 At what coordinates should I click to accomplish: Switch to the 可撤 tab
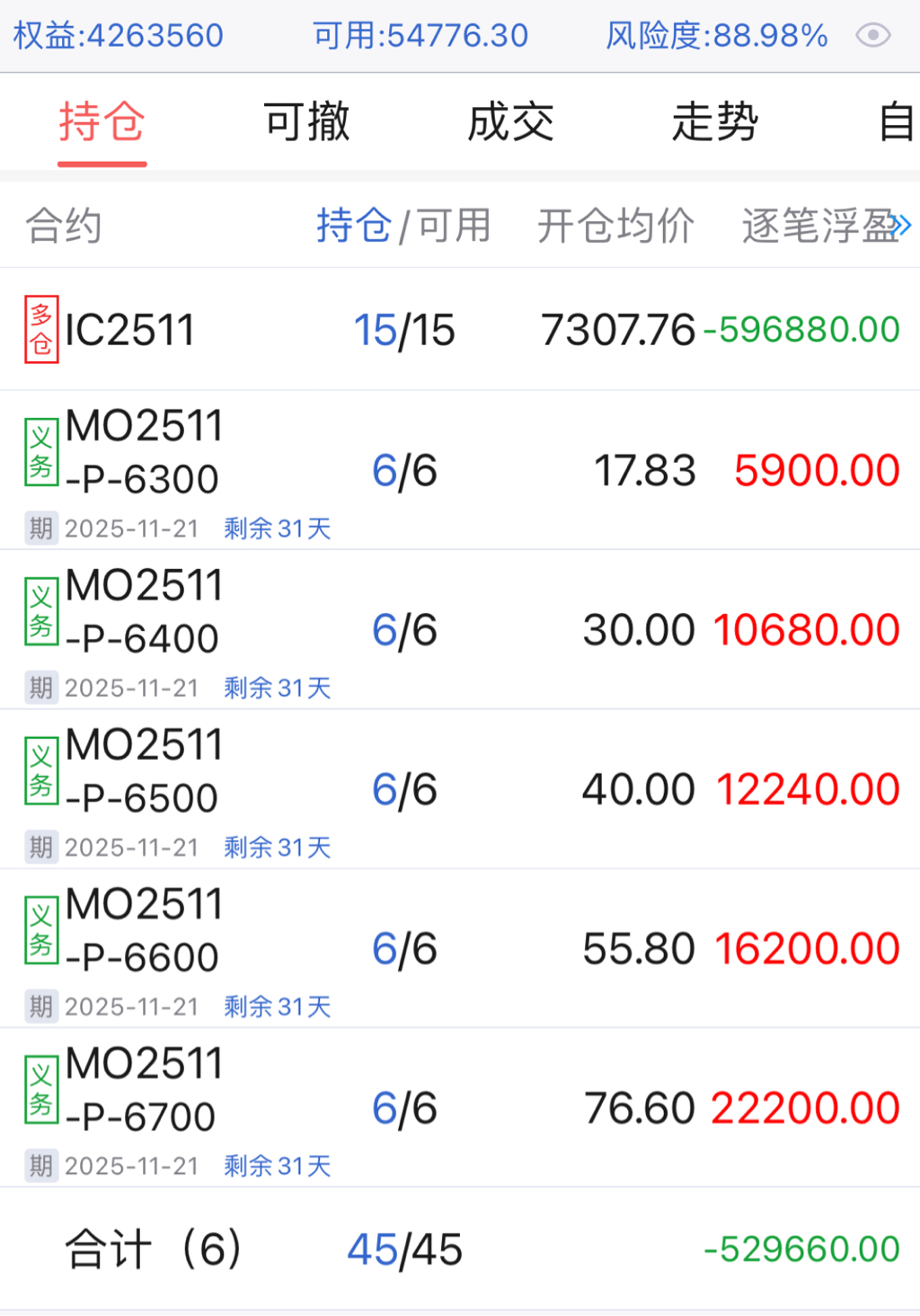coord(306,122)
